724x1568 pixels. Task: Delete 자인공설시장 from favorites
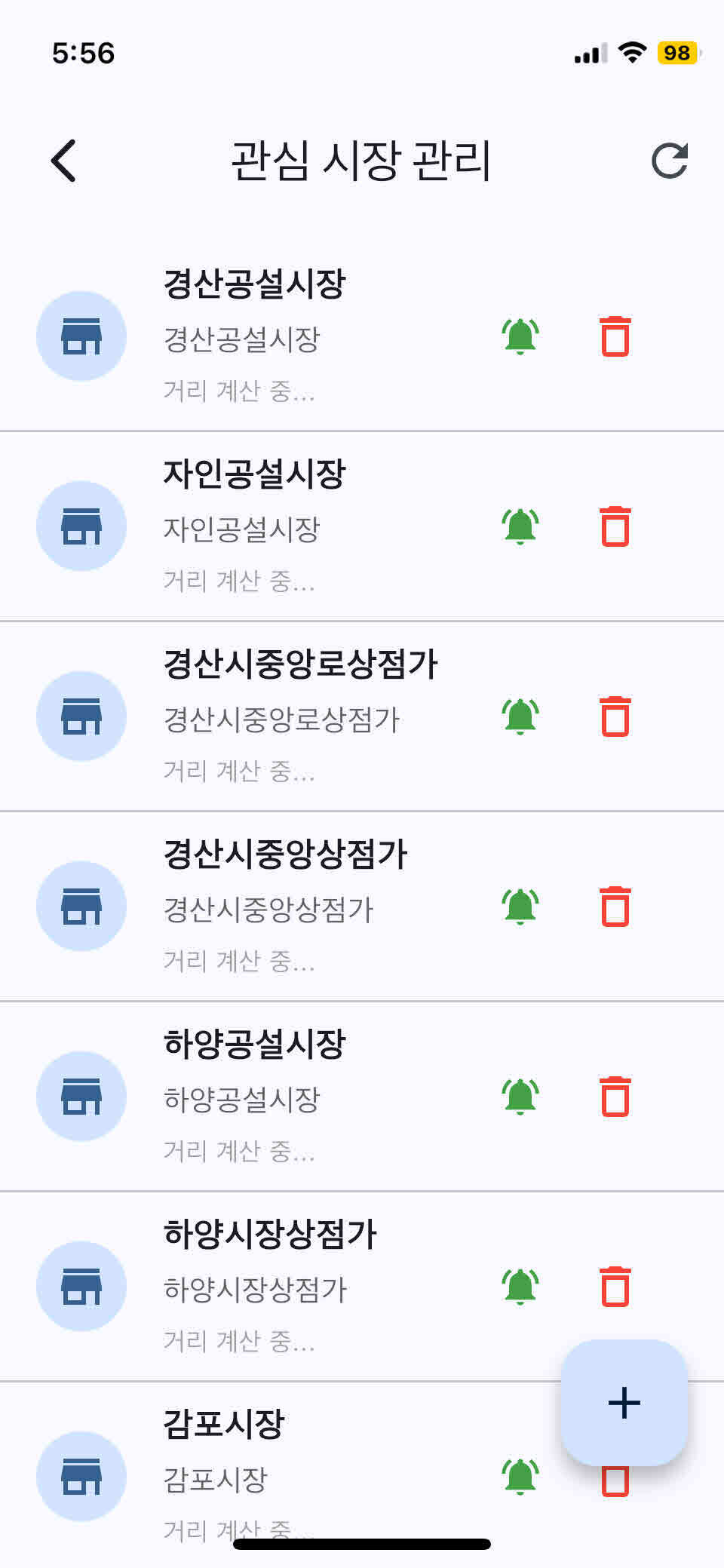[x=615, y=526]
